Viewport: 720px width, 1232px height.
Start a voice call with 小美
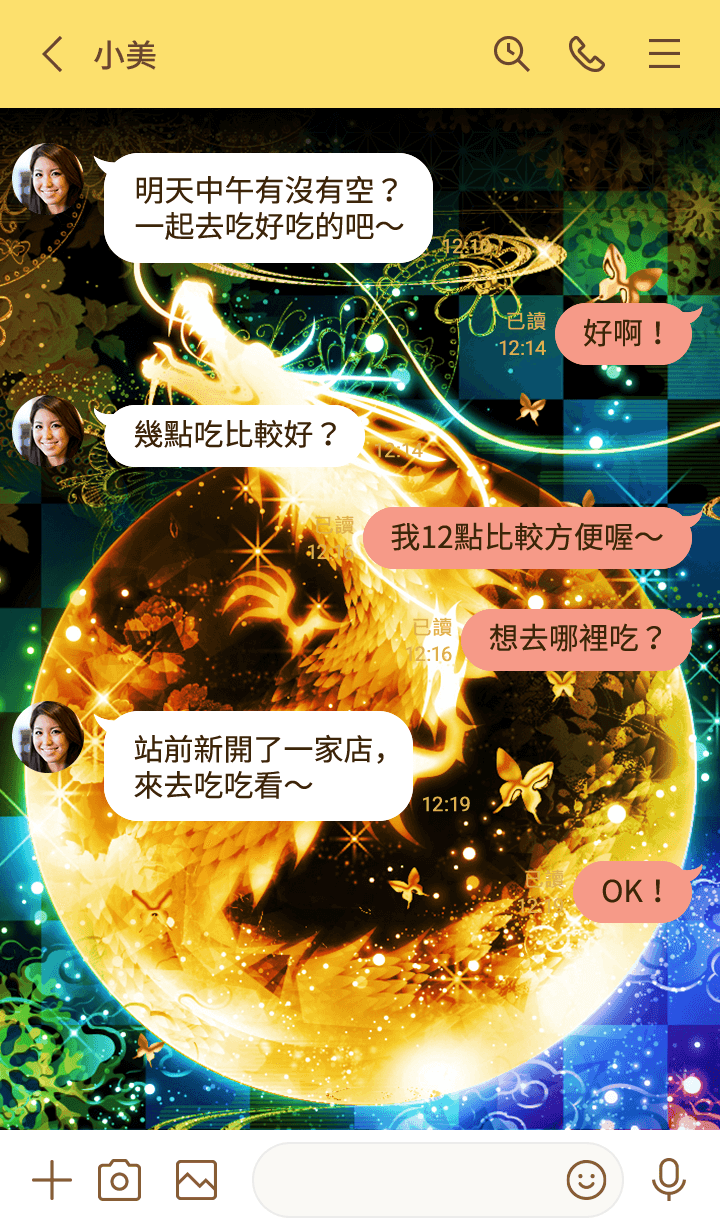pyautogui.click(x=587, y=54)
